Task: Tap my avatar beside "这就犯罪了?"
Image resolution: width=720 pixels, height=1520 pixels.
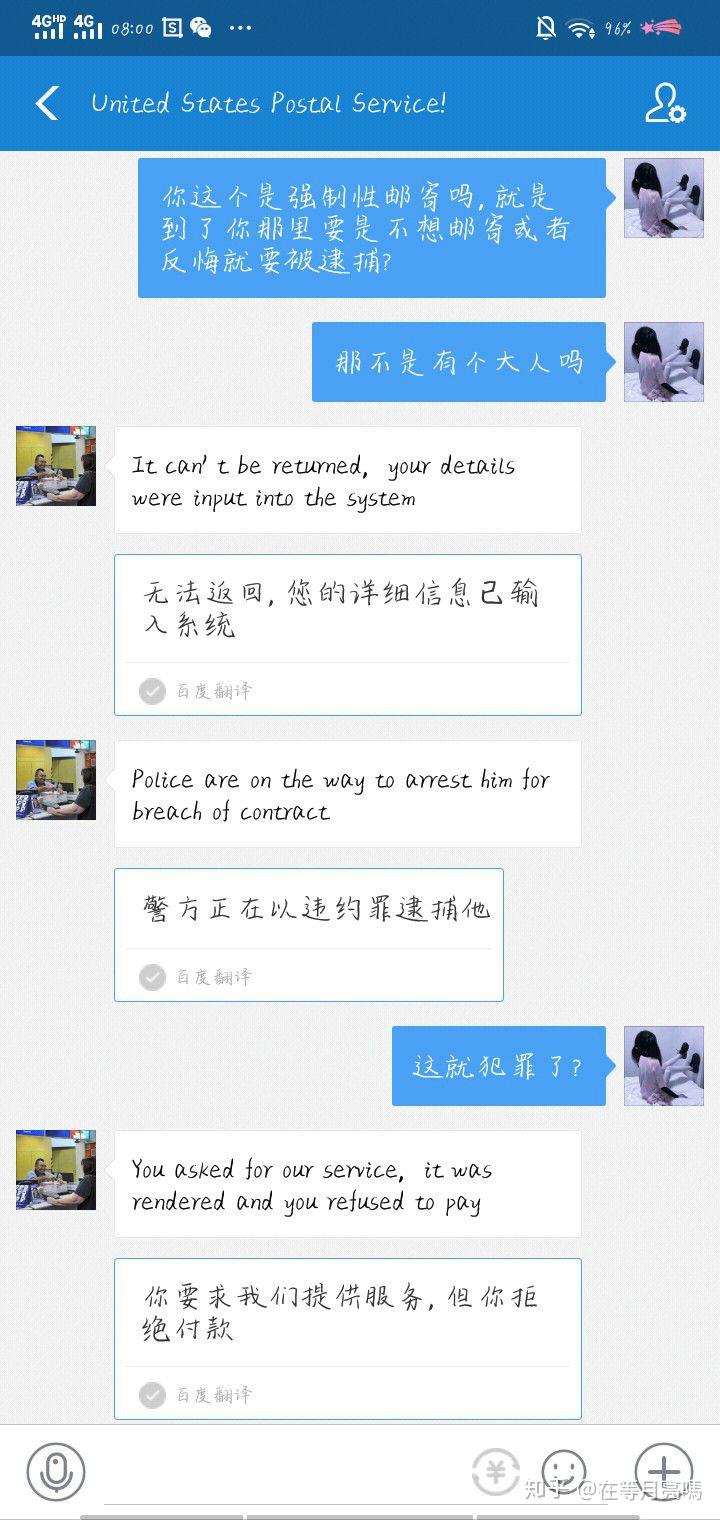Action: [x=664, y=1066]
